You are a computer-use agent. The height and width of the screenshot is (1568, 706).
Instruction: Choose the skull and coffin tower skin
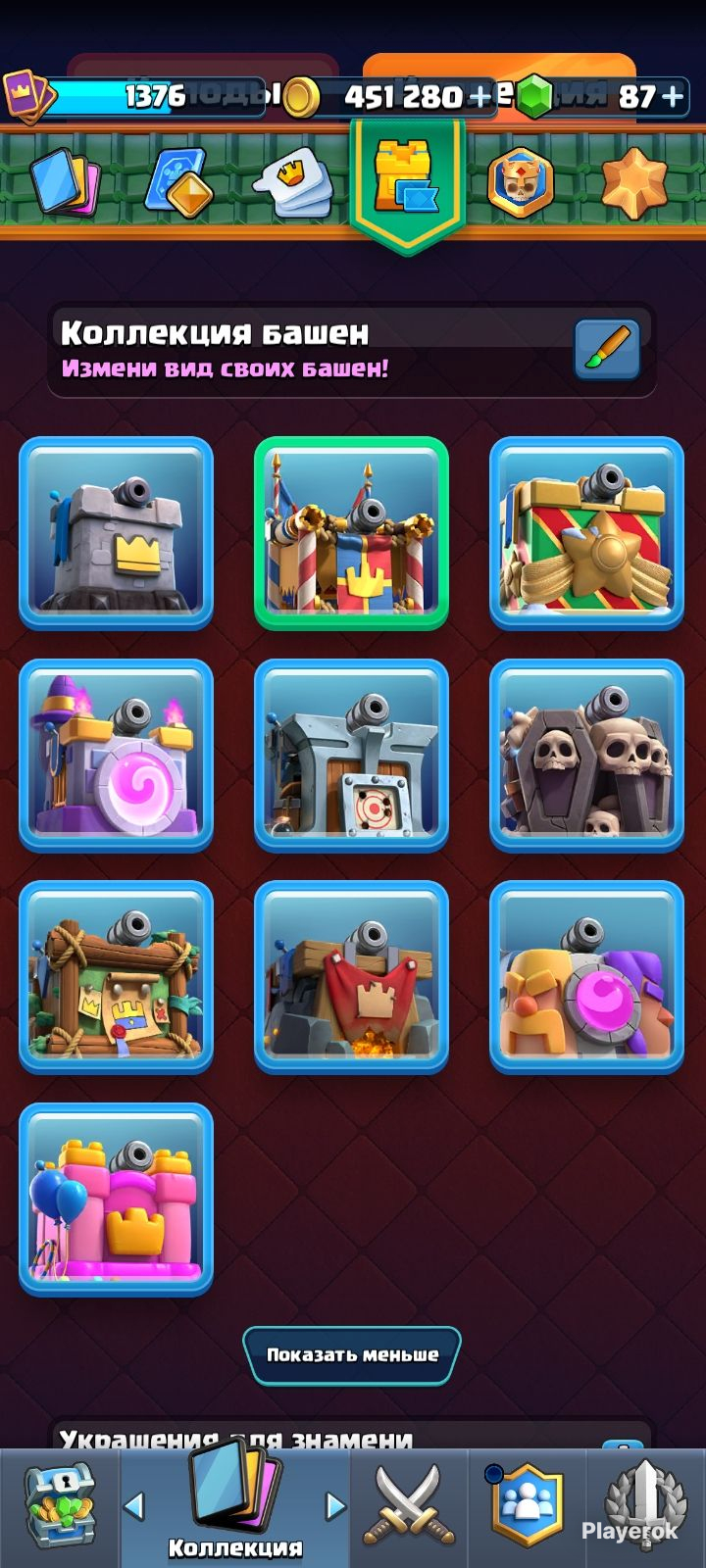click(586, 755)
